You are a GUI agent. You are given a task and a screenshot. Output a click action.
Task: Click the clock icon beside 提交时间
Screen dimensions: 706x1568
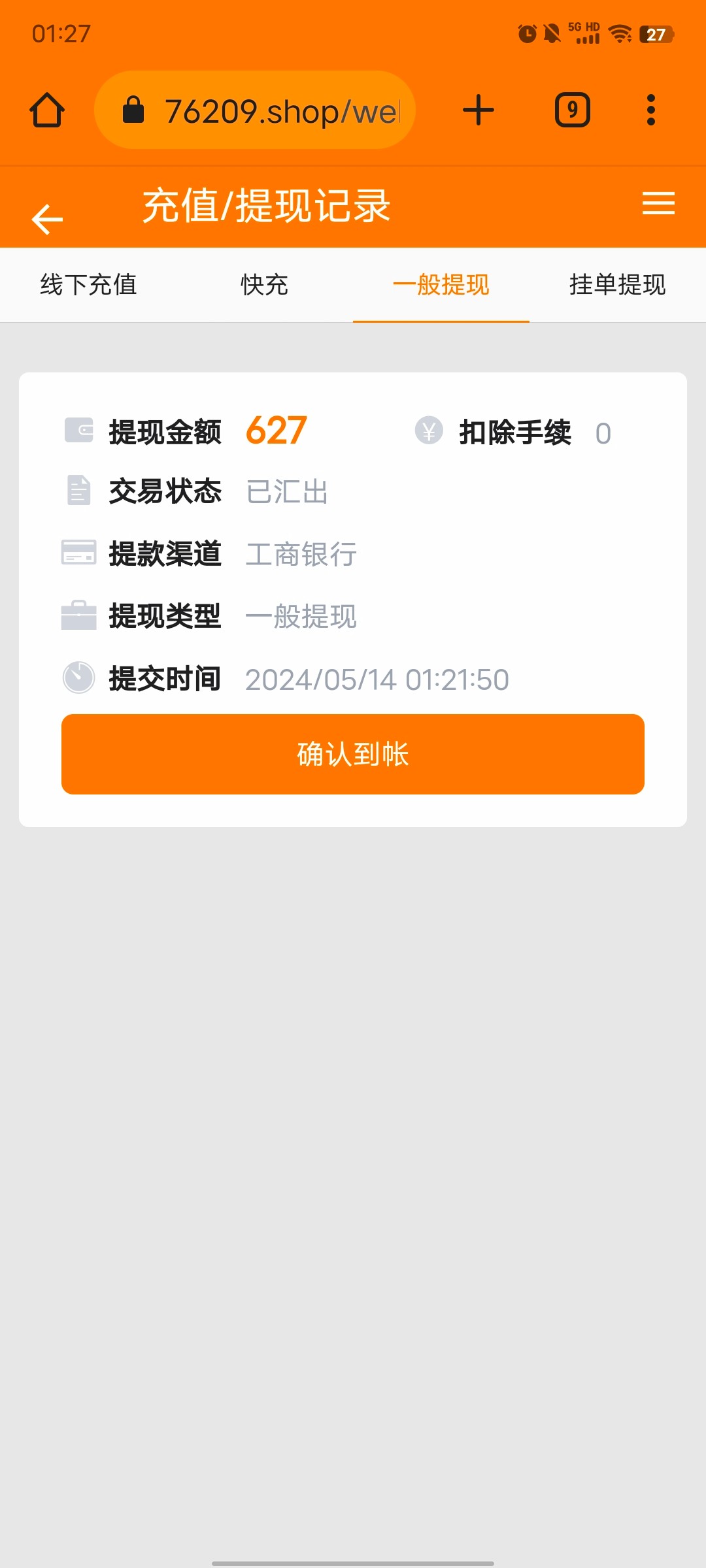(x=78, y=678)
